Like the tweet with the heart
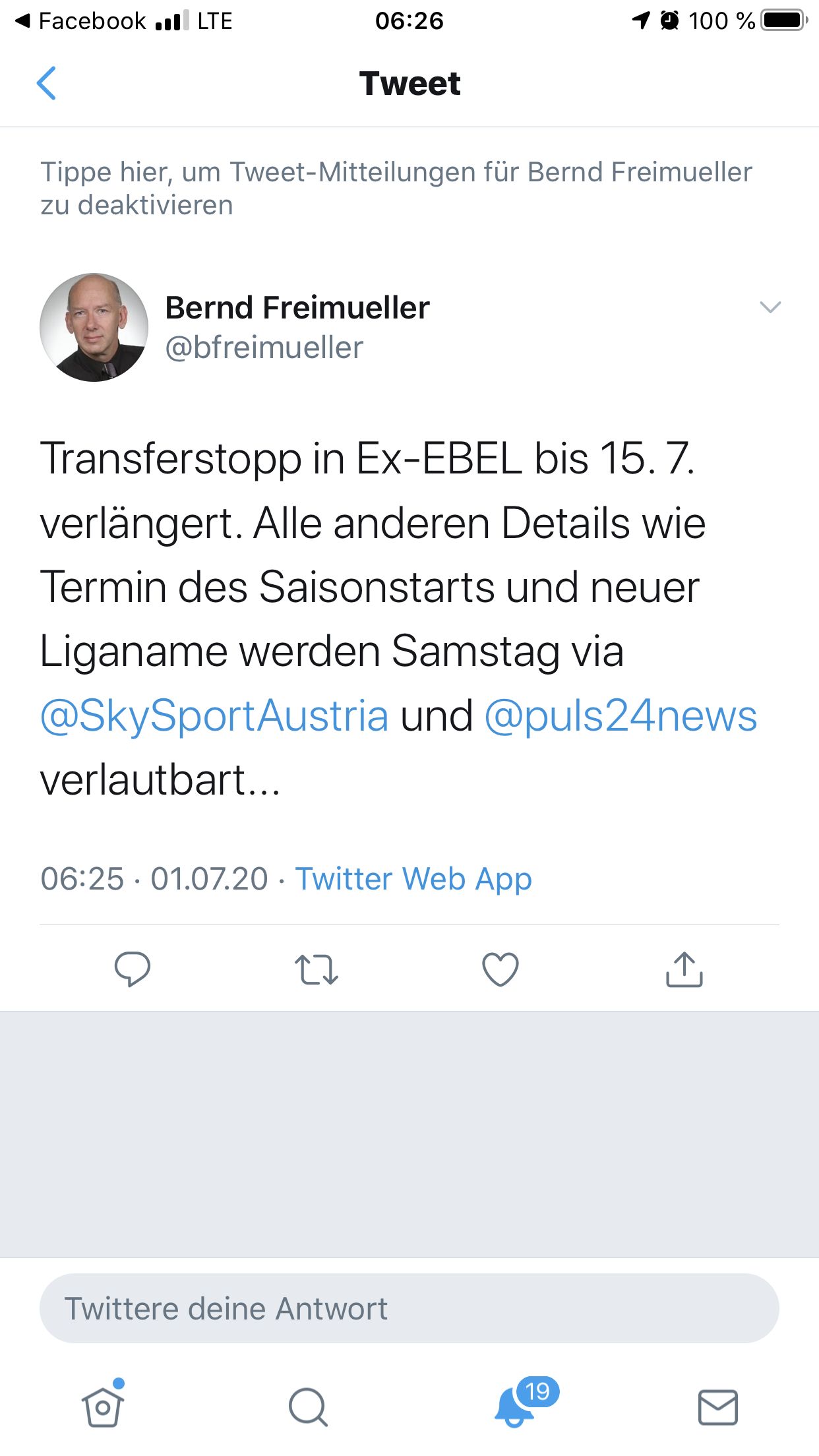Screen dimensions: 819x1456 tap(501, 969)
